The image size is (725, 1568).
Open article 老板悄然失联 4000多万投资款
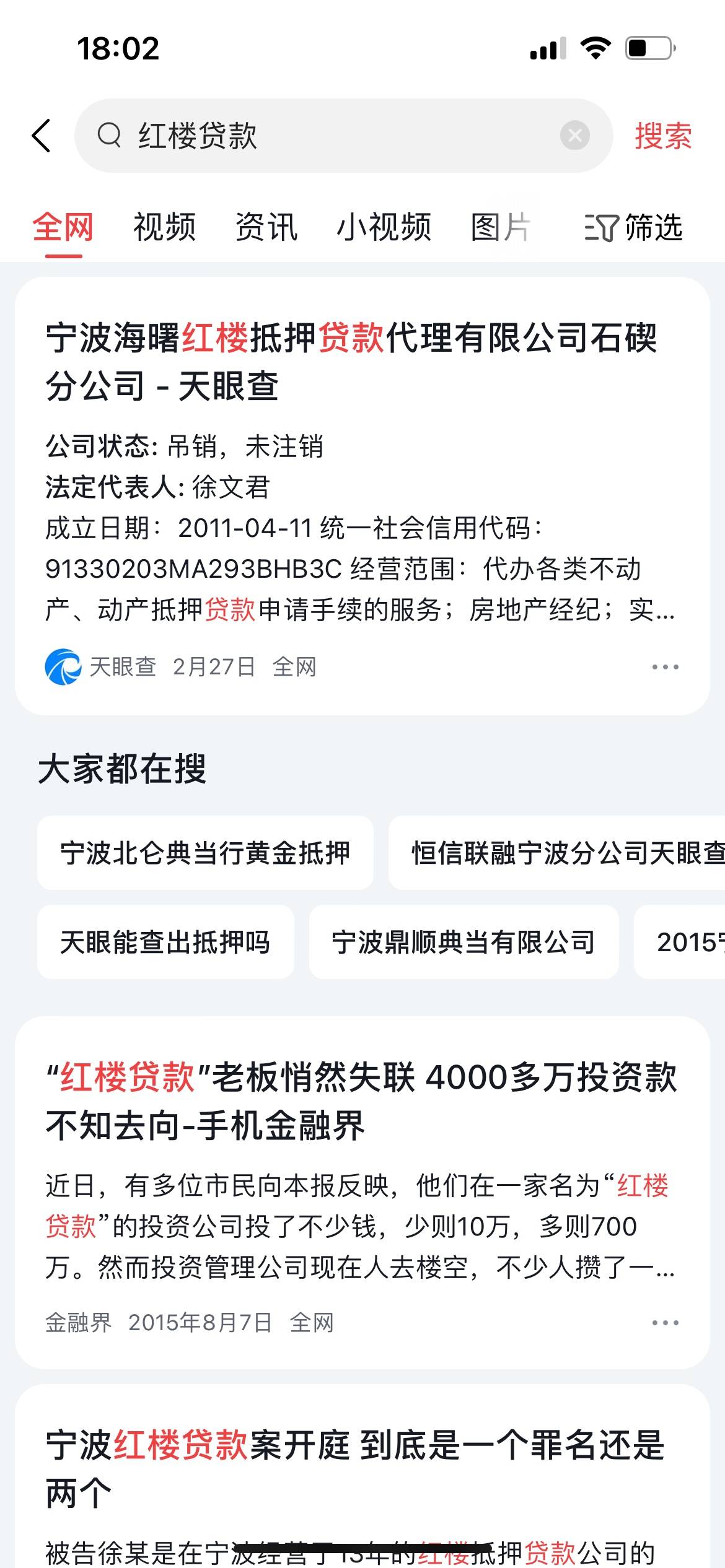[361, 1100]
